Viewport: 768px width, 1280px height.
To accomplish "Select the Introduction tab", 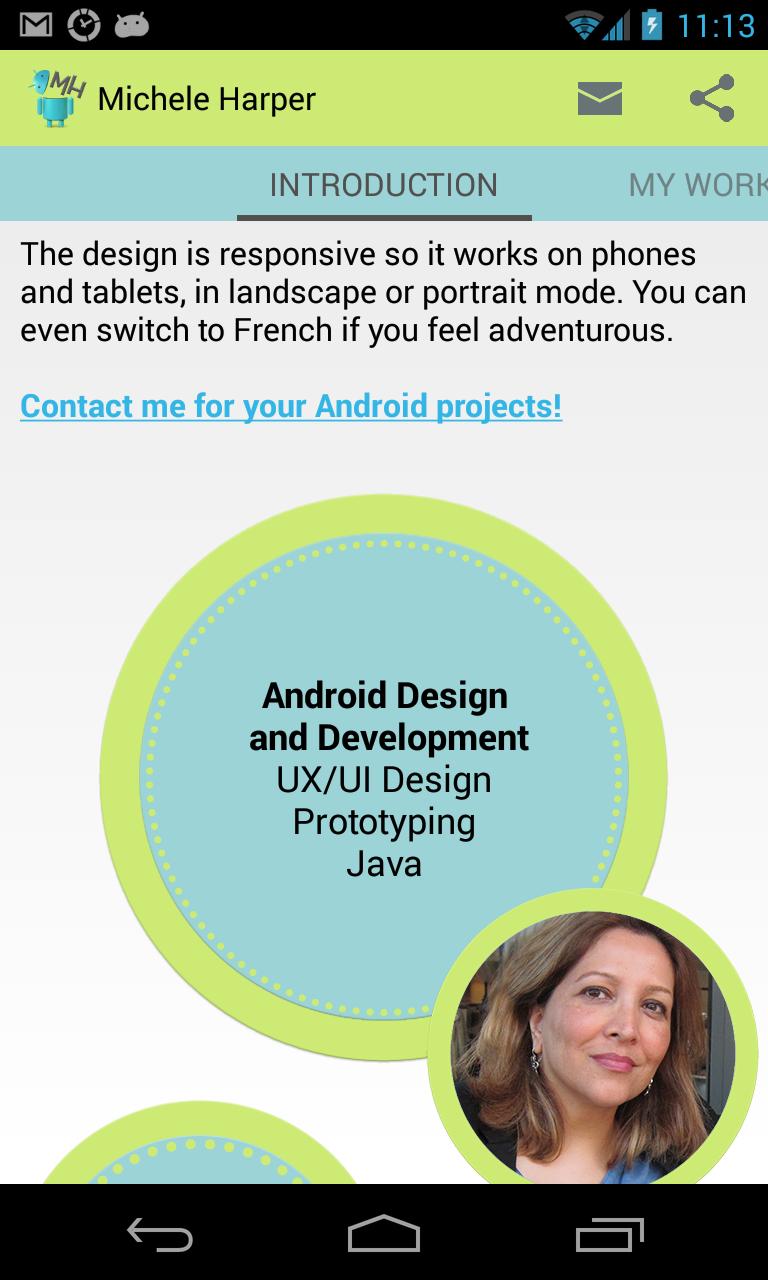I will click(384, 185).
